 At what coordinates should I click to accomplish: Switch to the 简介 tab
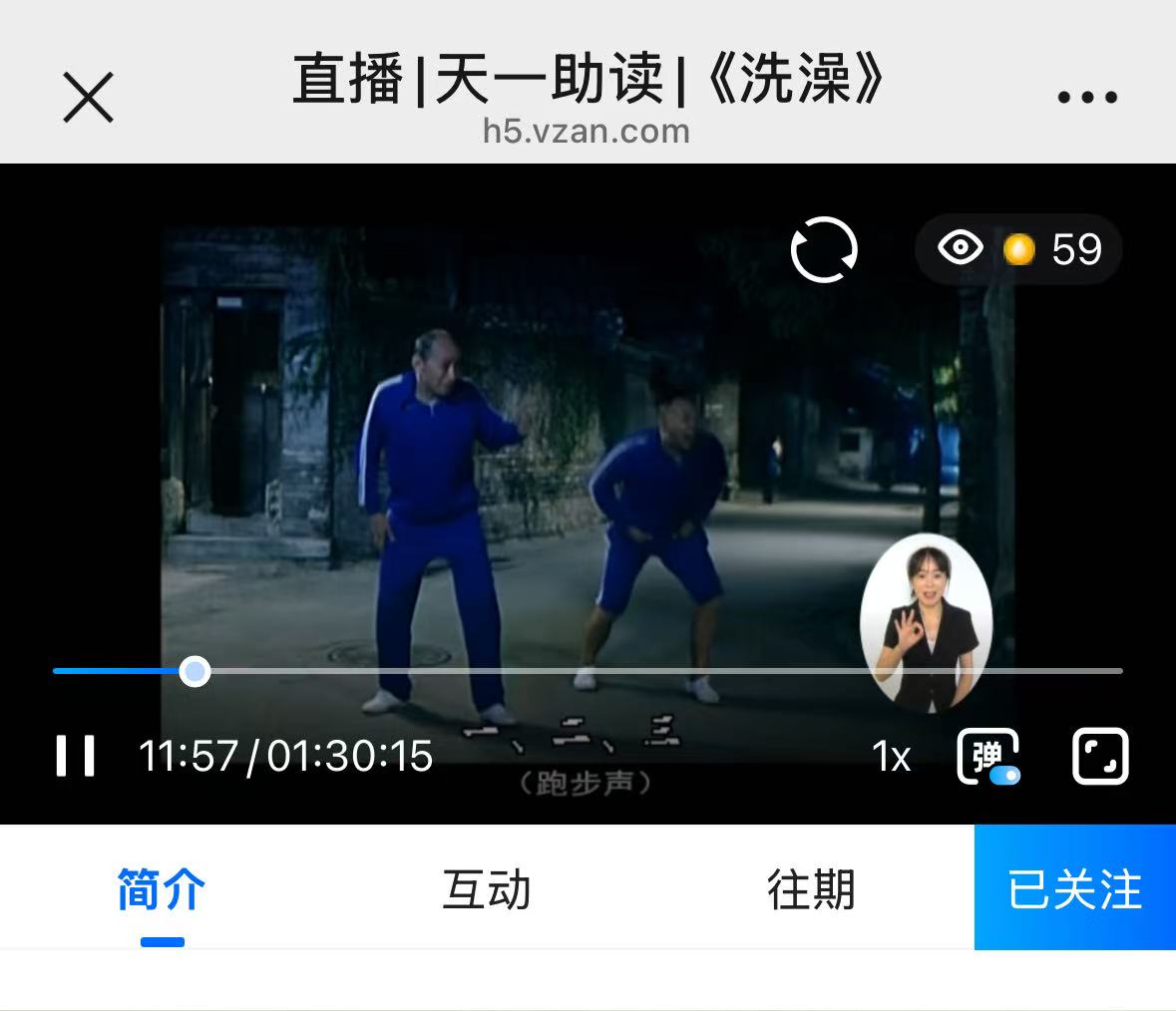pos(162,888)
